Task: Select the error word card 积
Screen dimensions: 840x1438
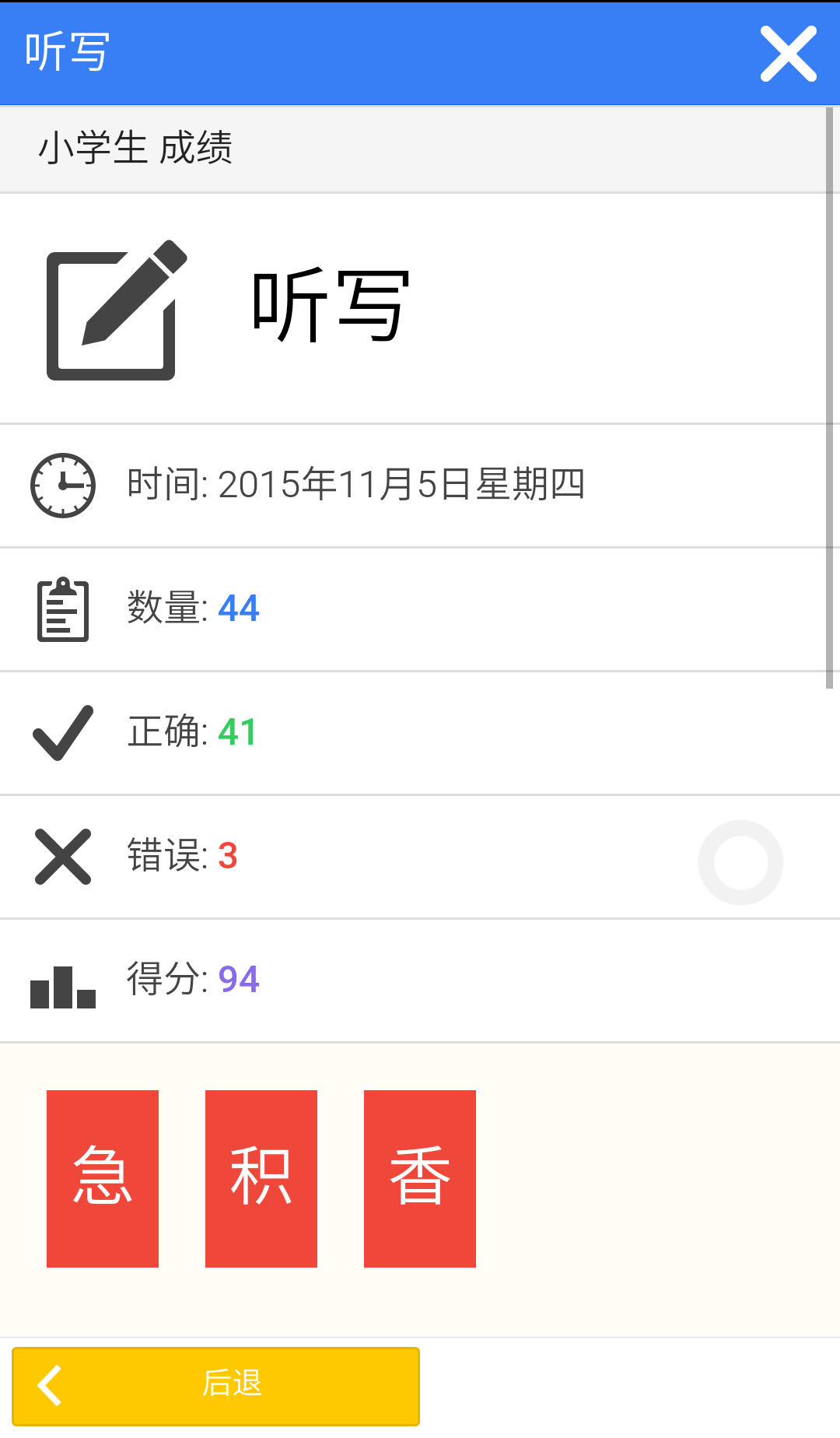Action: pyautogui.click(x=261, y=1176)
